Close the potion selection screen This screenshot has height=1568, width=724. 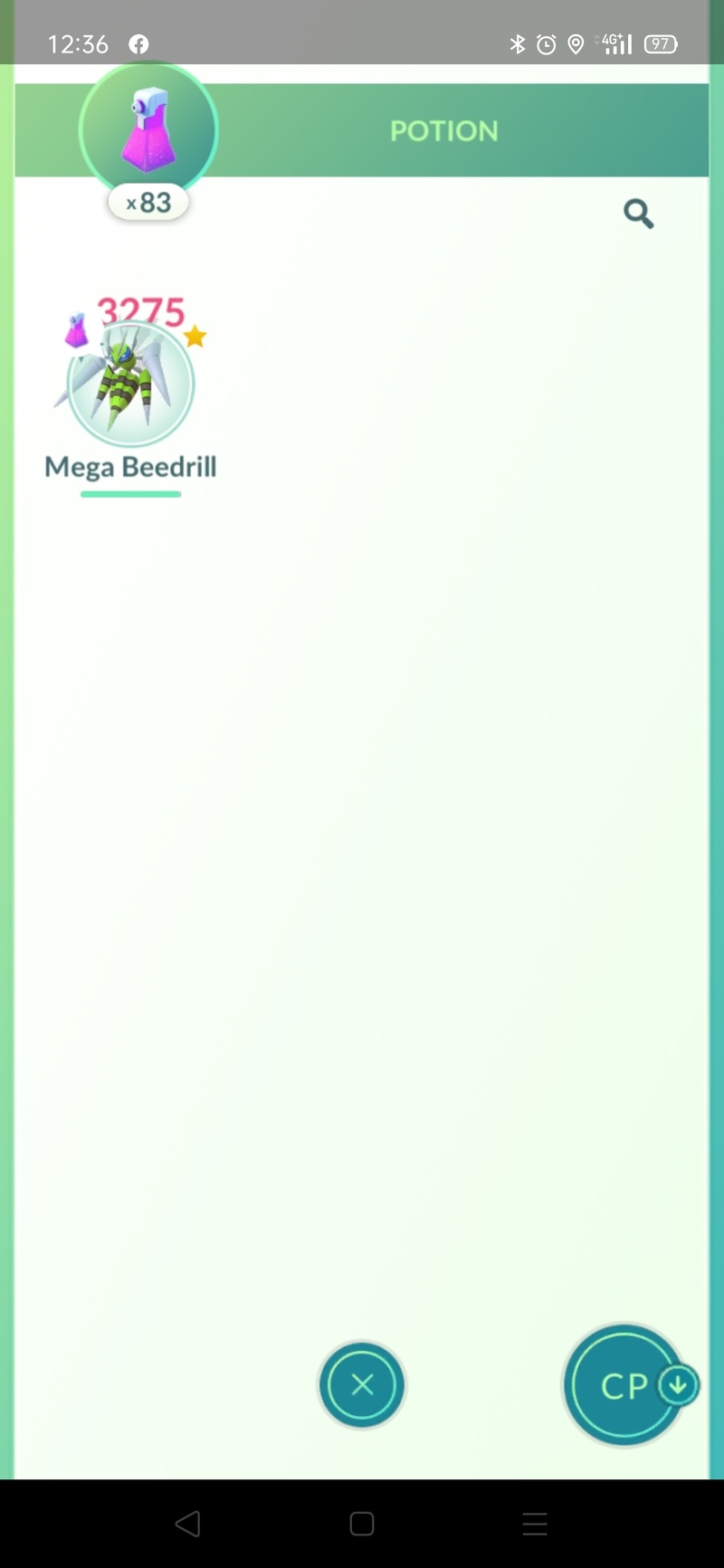click(362, 1384)
